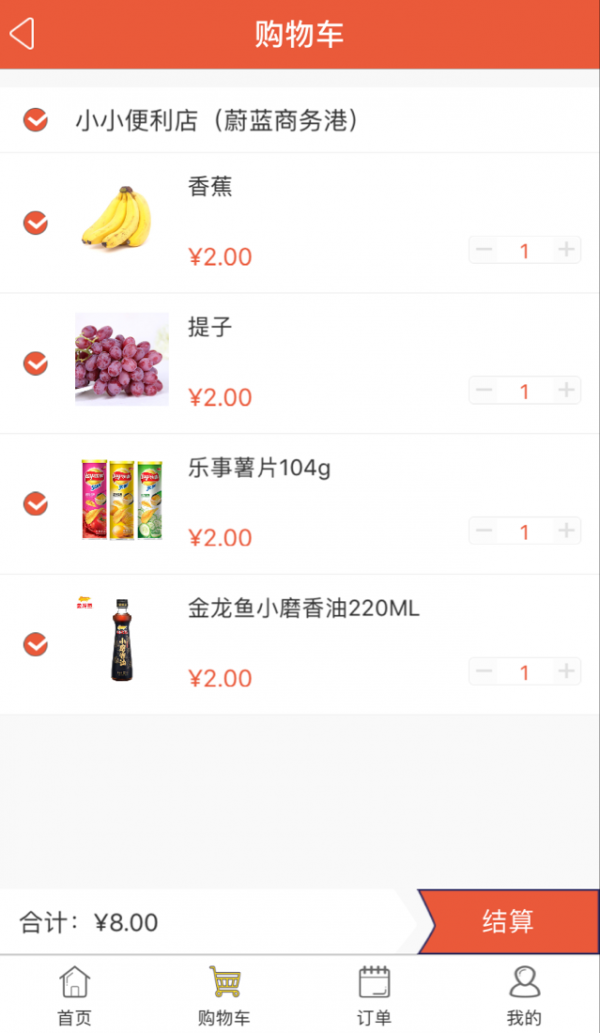
Task: Tap the 结算 checkout button
Action: (509, 921)
